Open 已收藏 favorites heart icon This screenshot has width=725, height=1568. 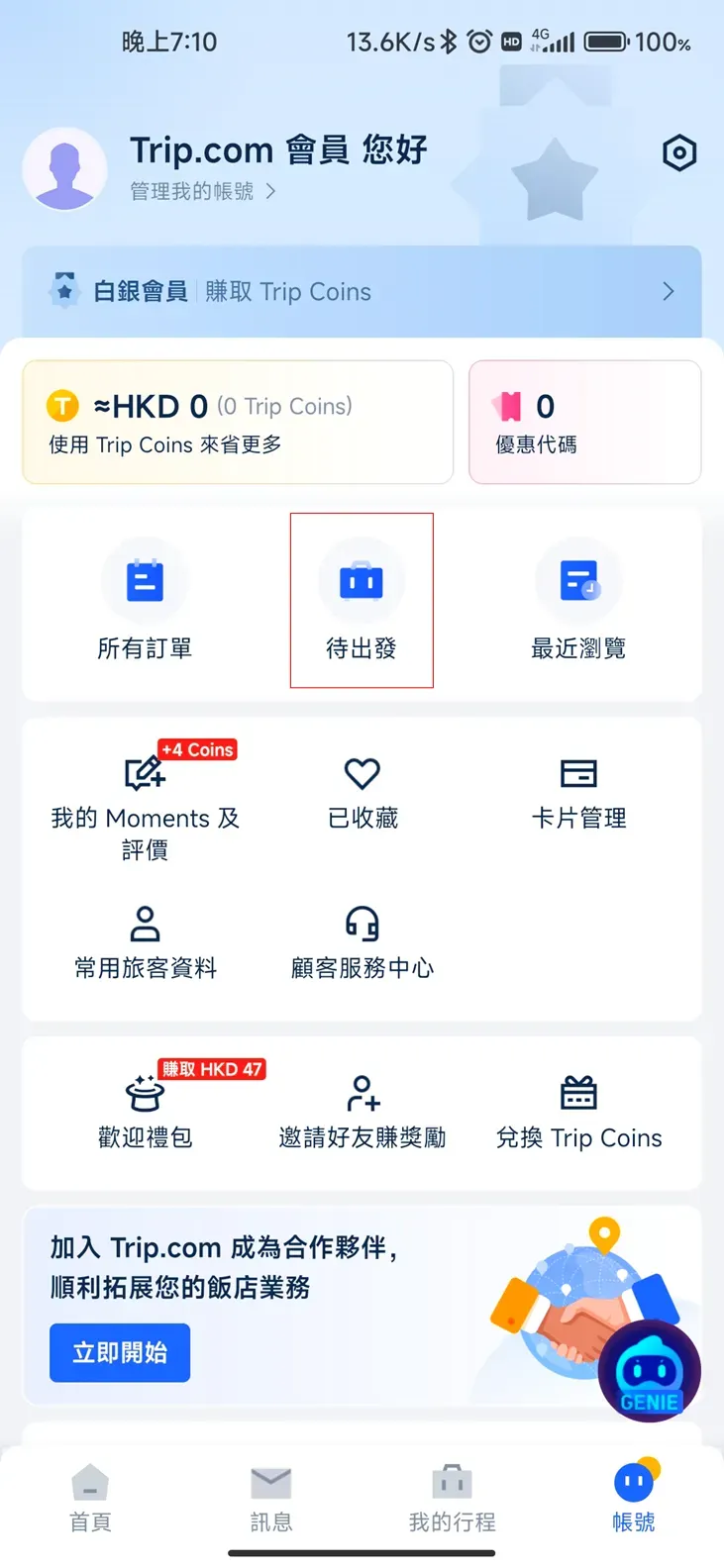(362, 773)
